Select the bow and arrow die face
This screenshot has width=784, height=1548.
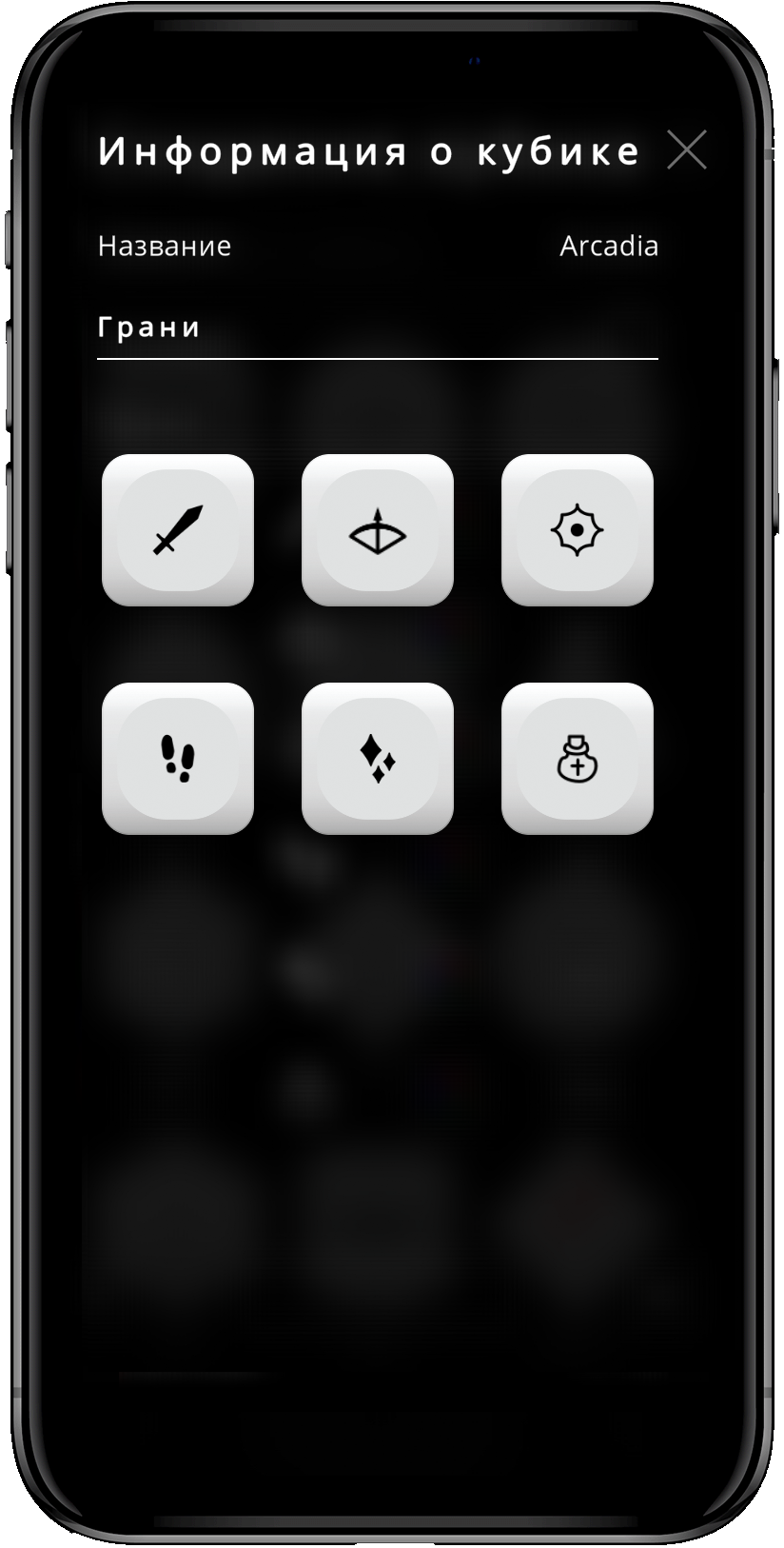pyautogui.click(x=378, y=529)
